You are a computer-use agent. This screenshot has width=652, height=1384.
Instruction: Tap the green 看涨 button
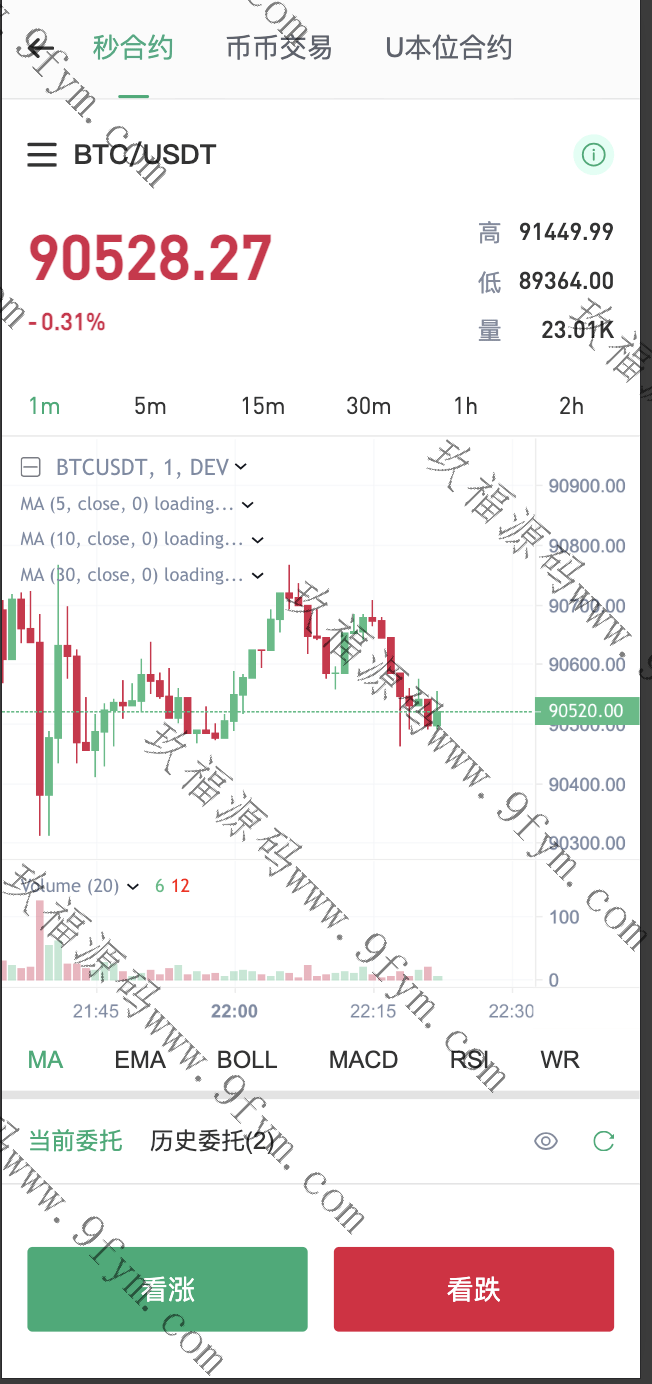click(x=167, y=1289)
